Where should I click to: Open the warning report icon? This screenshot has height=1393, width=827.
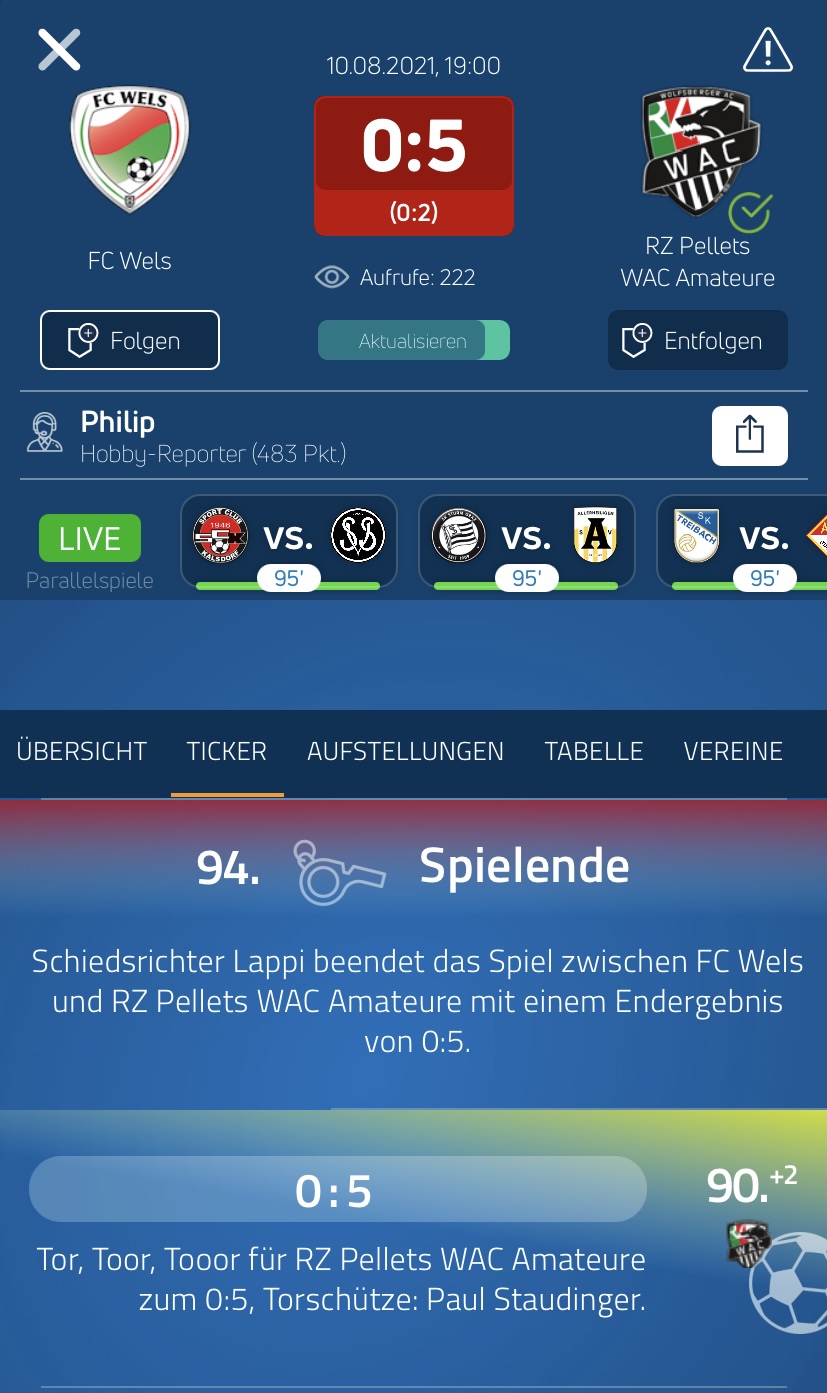[768, 50]
